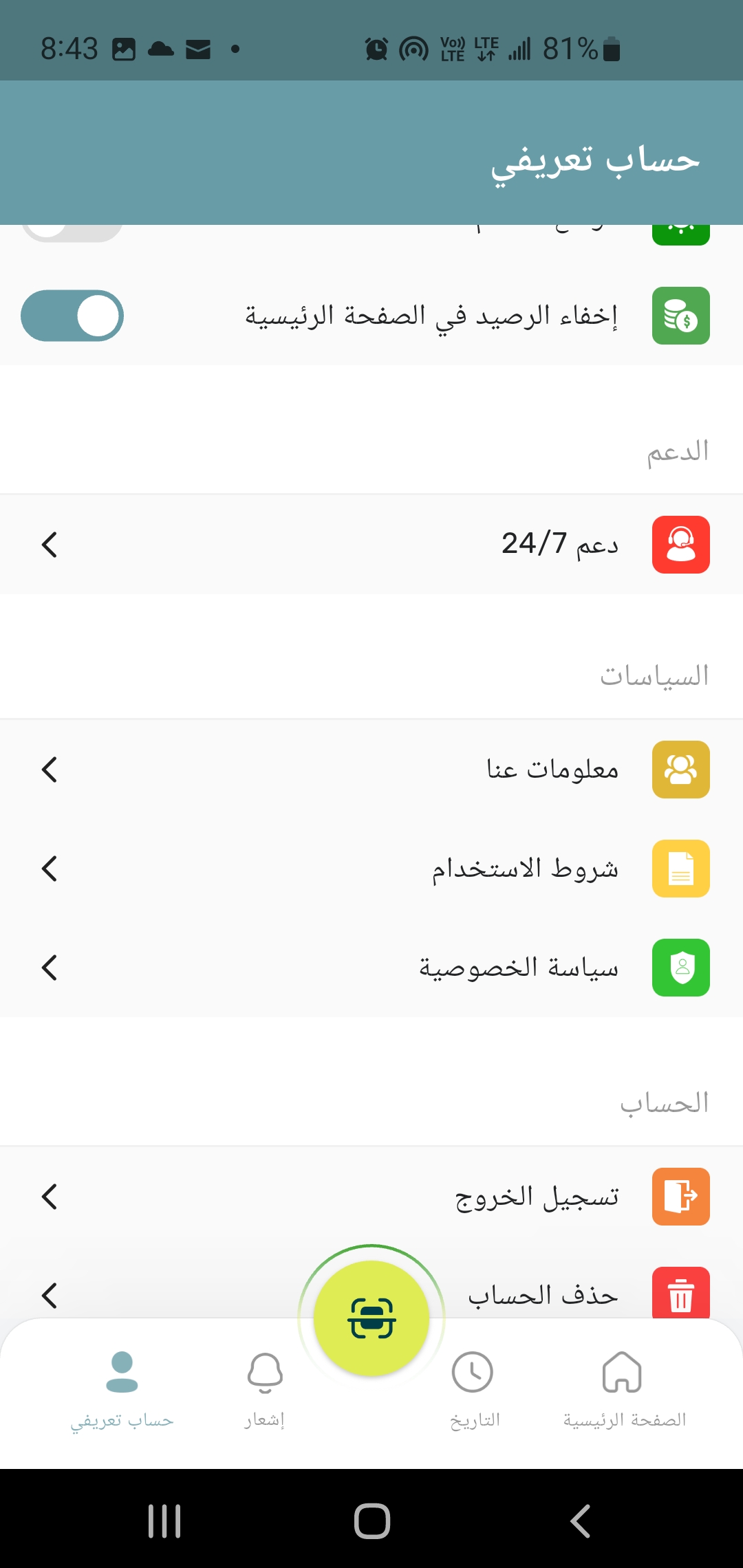Go back using system navigation button
Screen dimensions: 743x1568
click(580, 1521)
